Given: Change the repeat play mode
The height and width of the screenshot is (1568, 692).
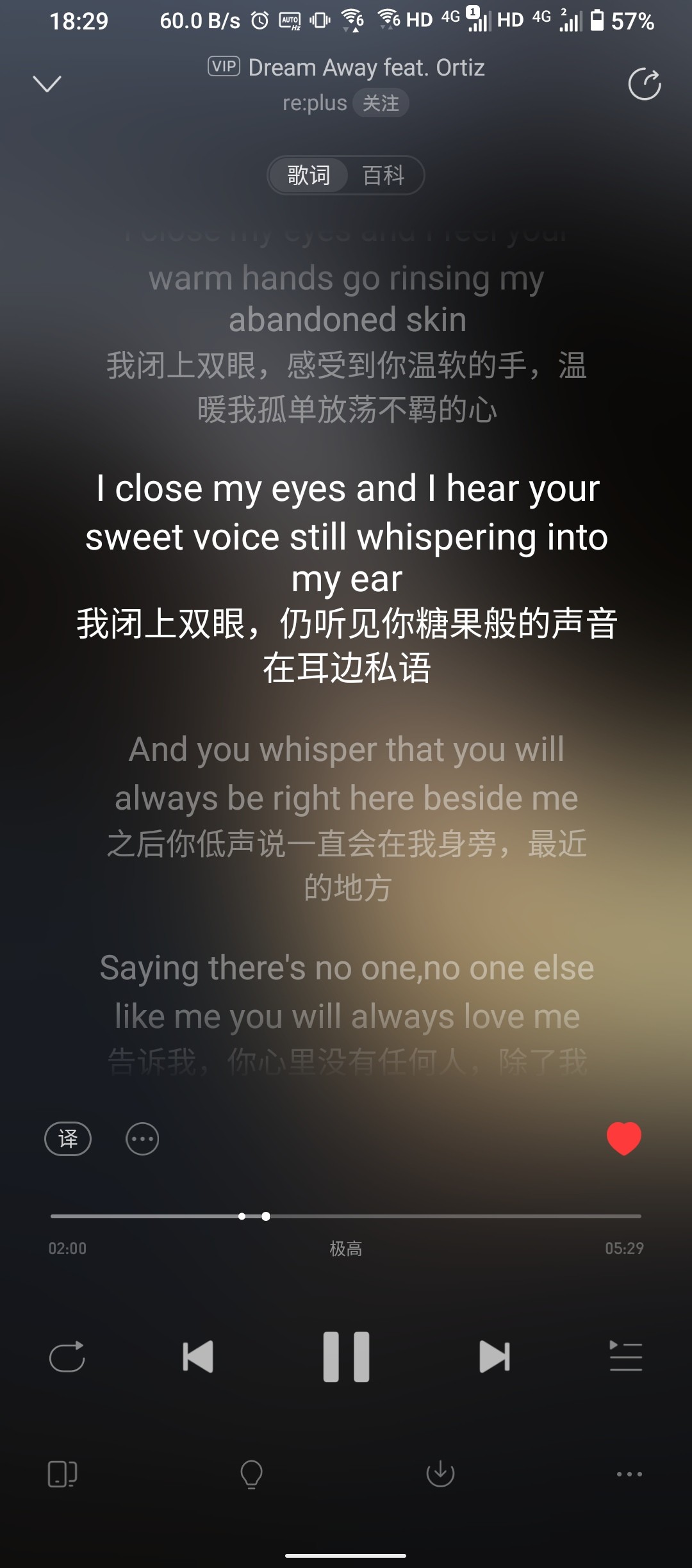Looking at the screenshot, I should (67, 1356).
